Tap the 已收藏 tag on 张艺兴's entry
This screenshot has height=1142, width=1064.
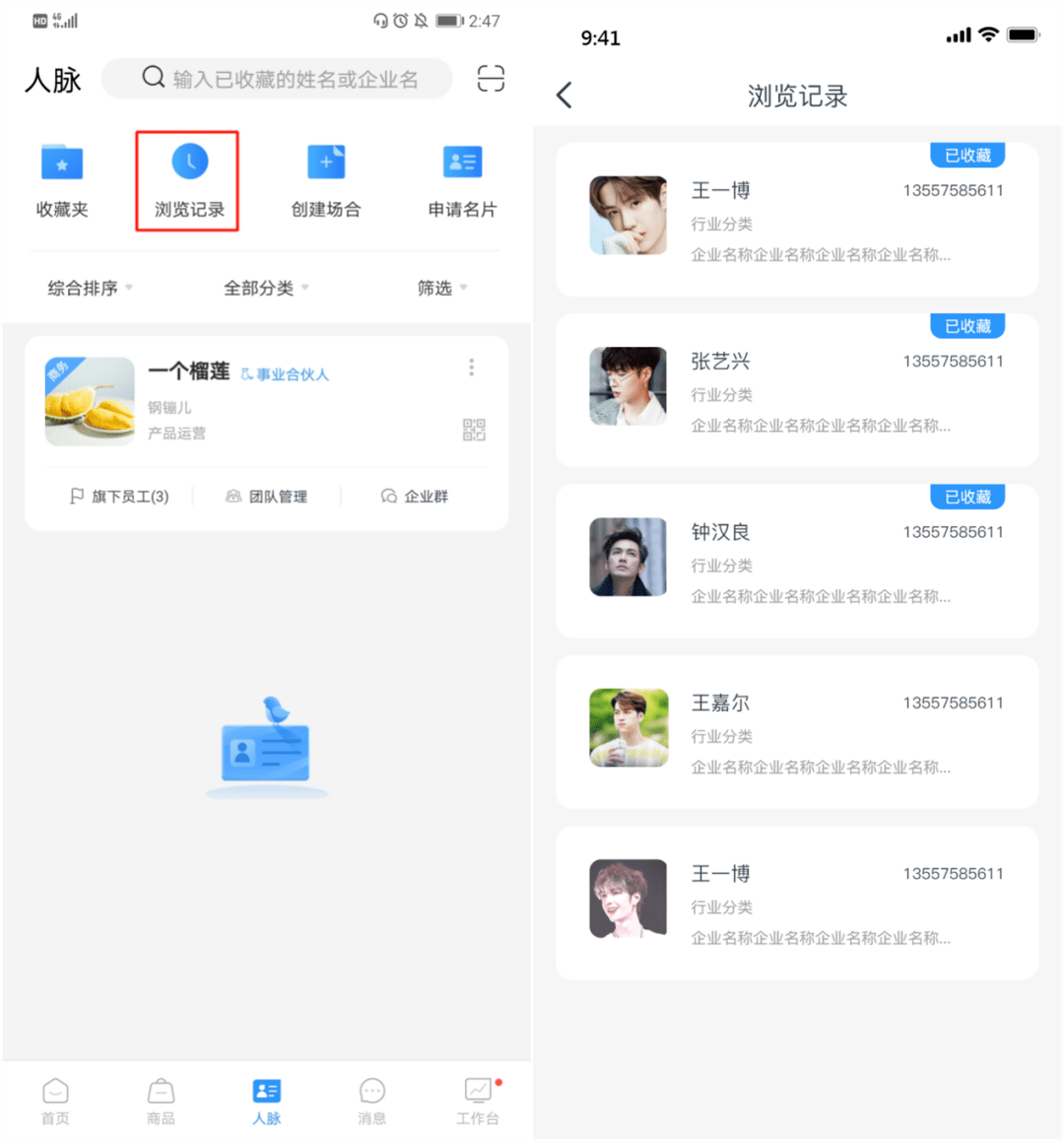click(966, 325)
